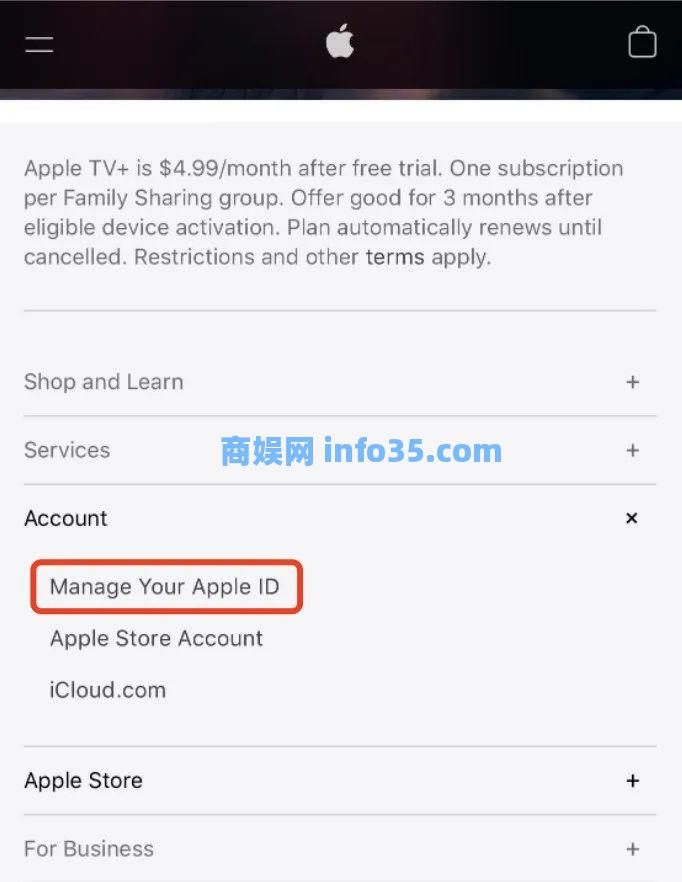Image resolution: width=682 pixels, height=882 pixels.
Task: Collapse the Account section
Action: [x=631, y=518]
